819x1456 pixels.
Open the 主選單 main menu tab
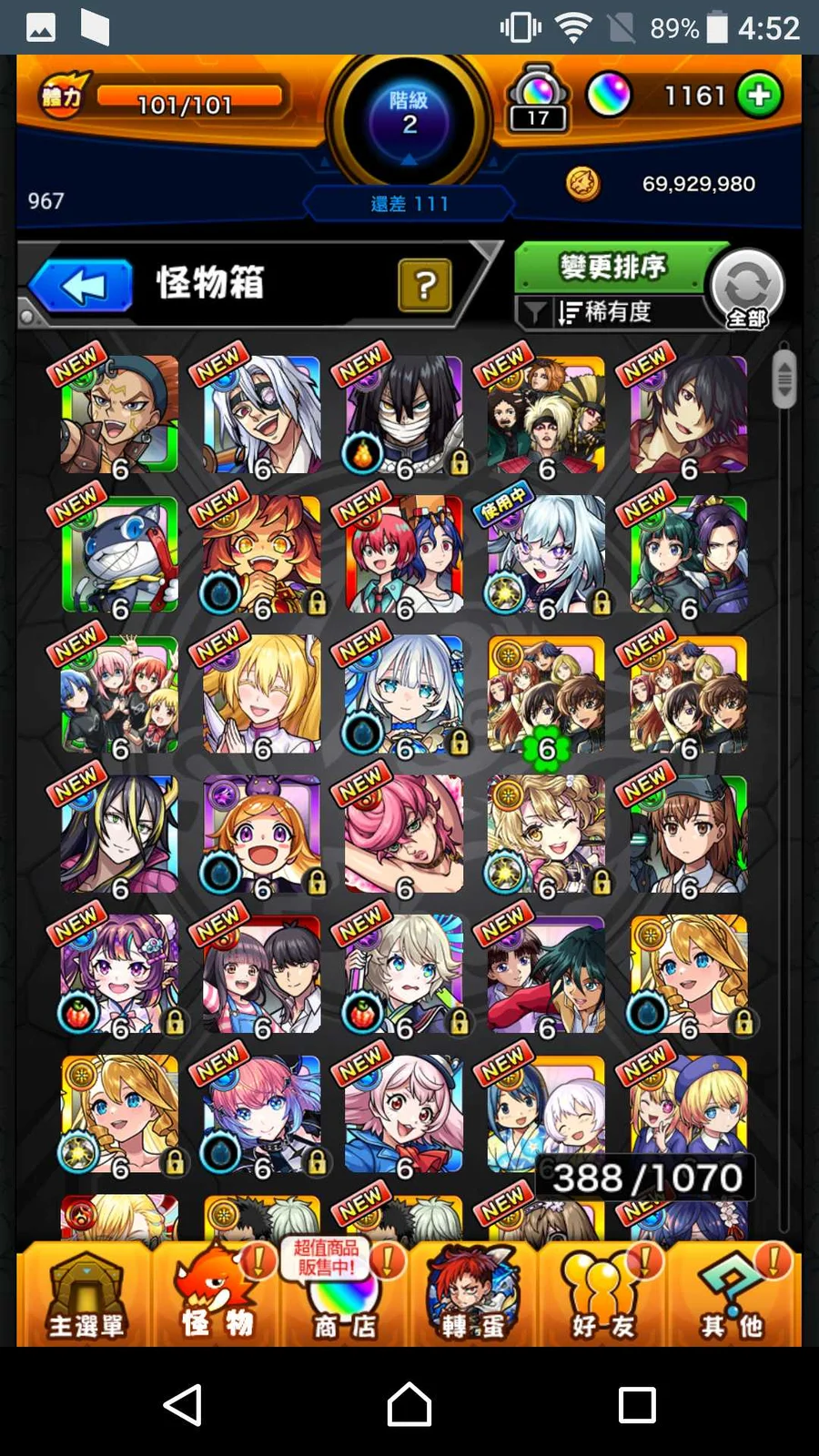pos(86,1296)
